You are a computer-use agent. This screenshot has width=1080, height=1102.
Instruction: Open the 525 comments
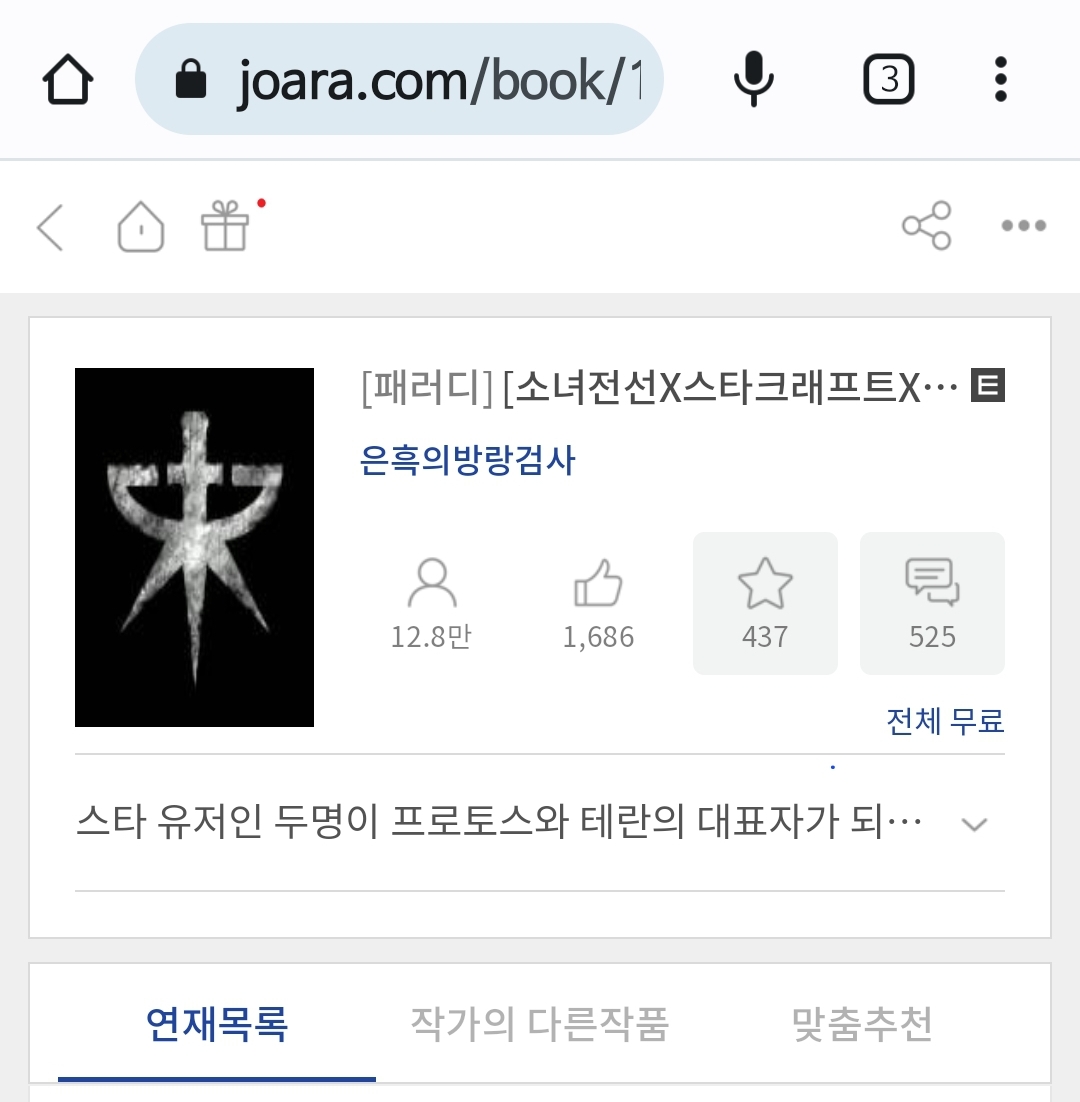[932, 603]
